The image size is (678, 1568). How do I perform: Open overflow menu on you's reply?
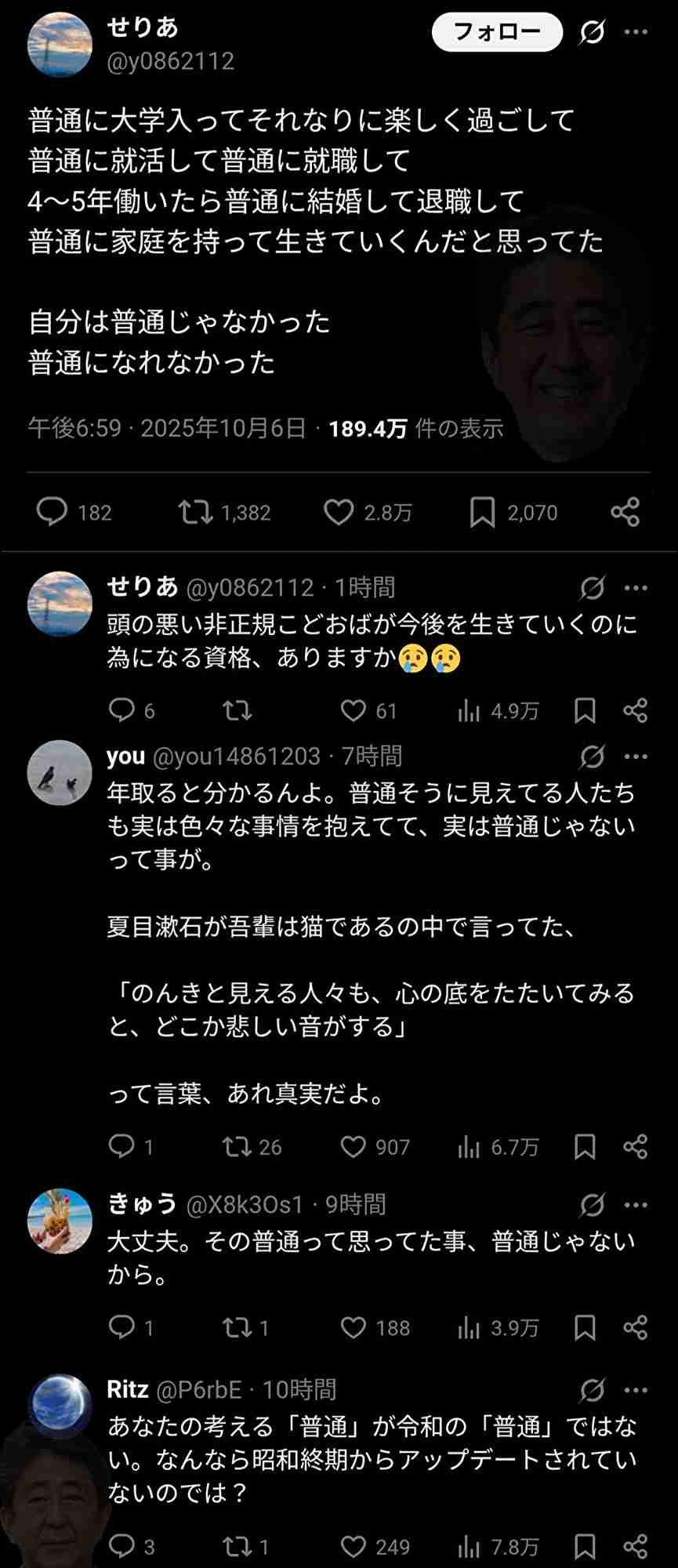[636, 757]
